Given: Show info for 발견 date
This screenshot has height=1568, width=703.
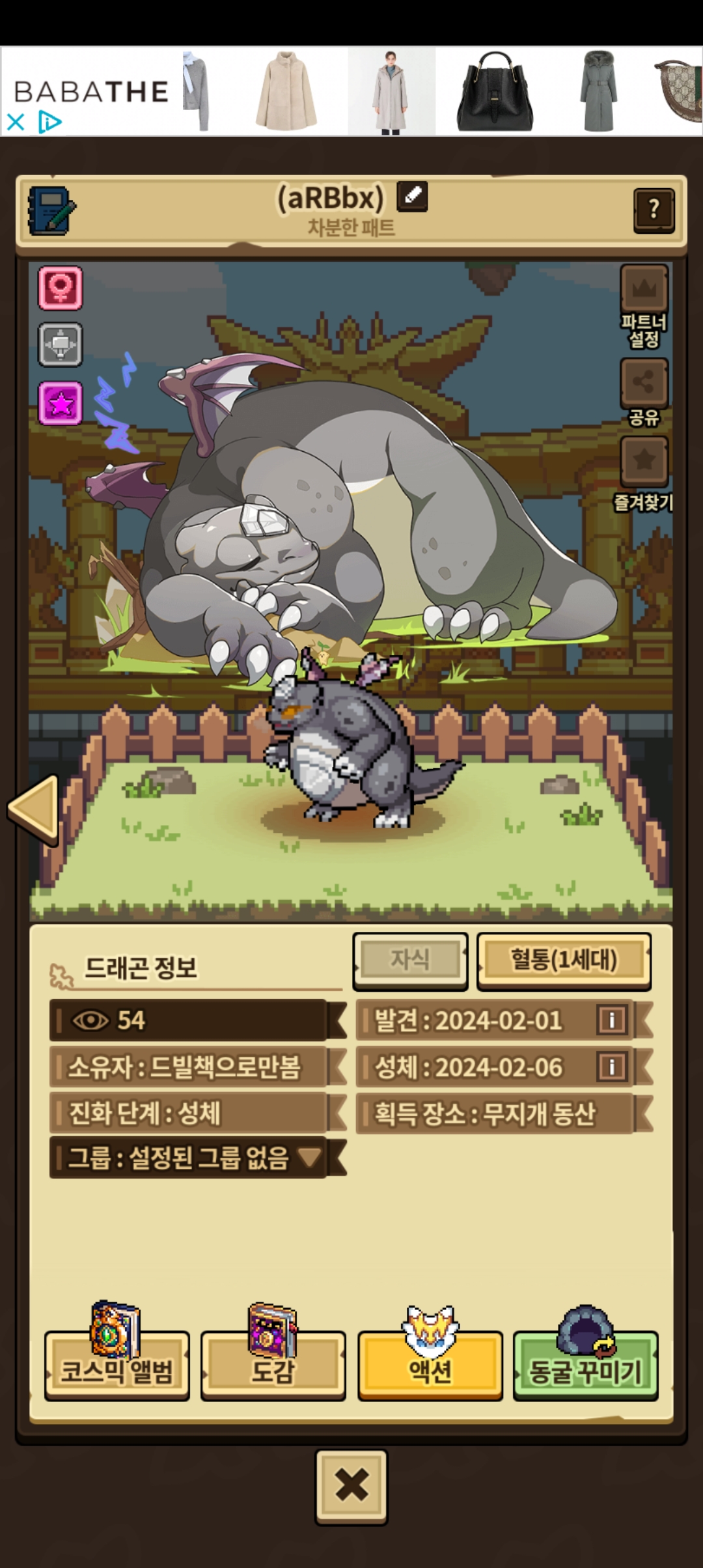Looking at the screenshot, I should tap(611, 1020).
